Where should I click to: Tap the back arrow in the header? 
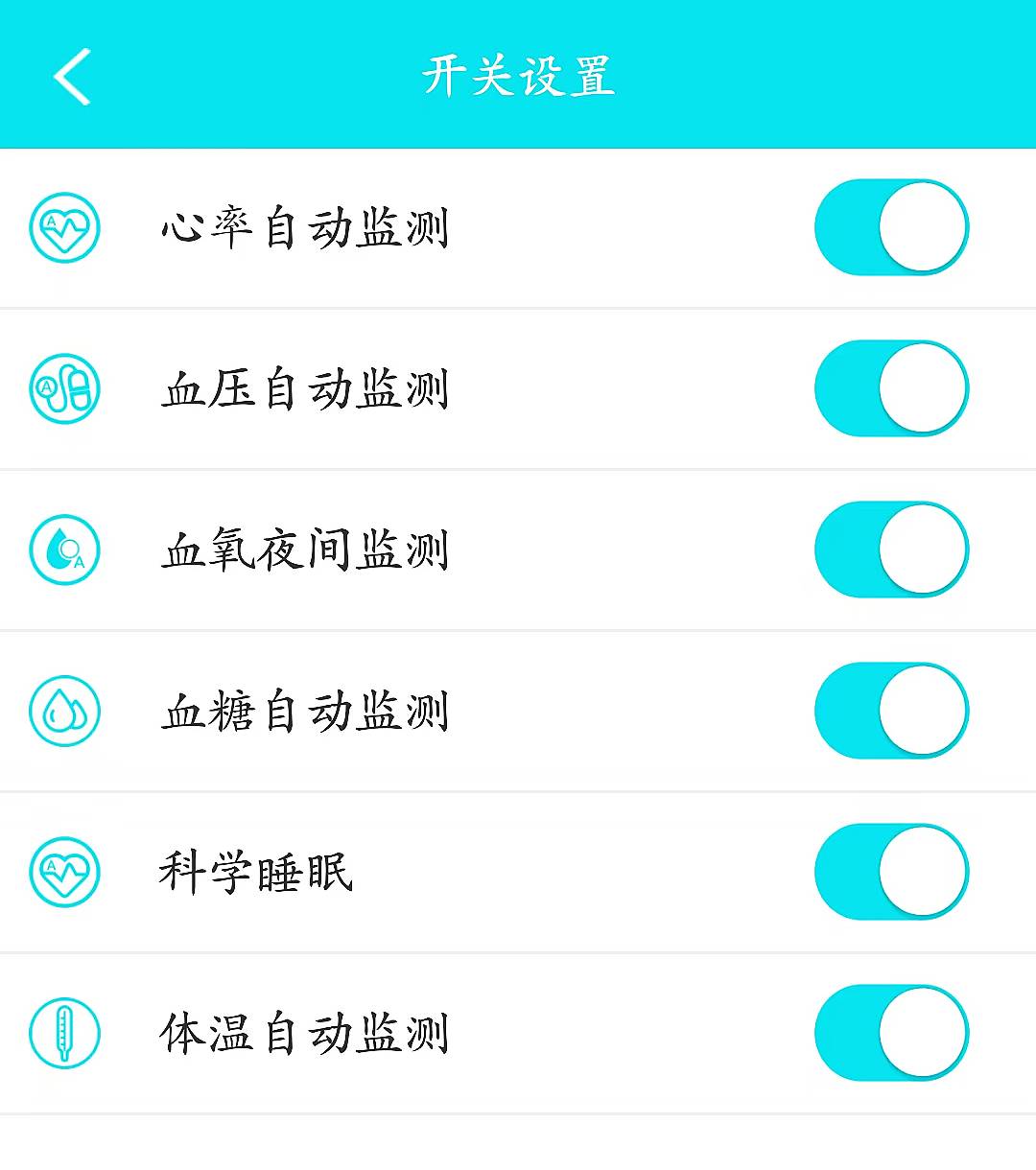(x=72, y=77)
